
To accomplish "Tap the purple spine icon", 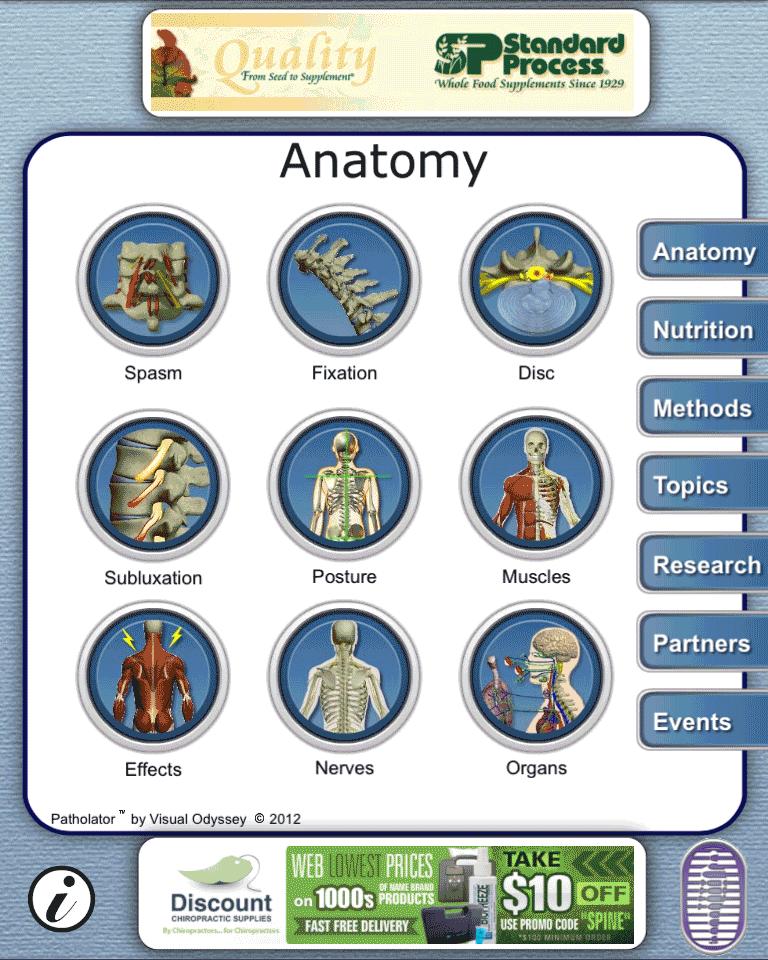I will (714, 896).
